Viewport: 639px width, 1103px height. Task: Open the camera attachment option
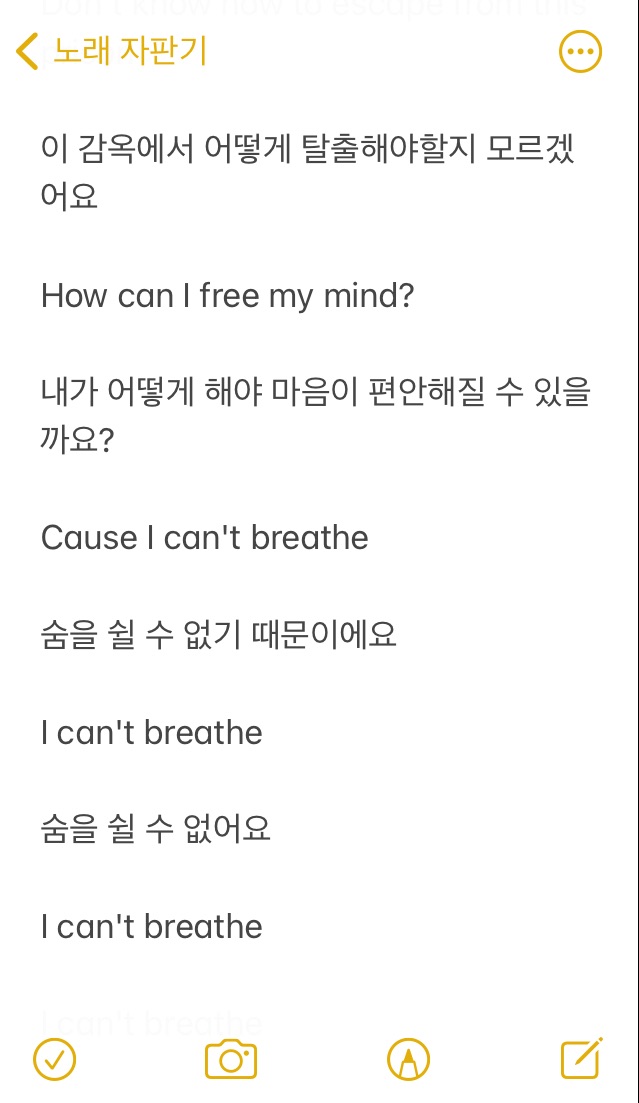click(231, 1059)
